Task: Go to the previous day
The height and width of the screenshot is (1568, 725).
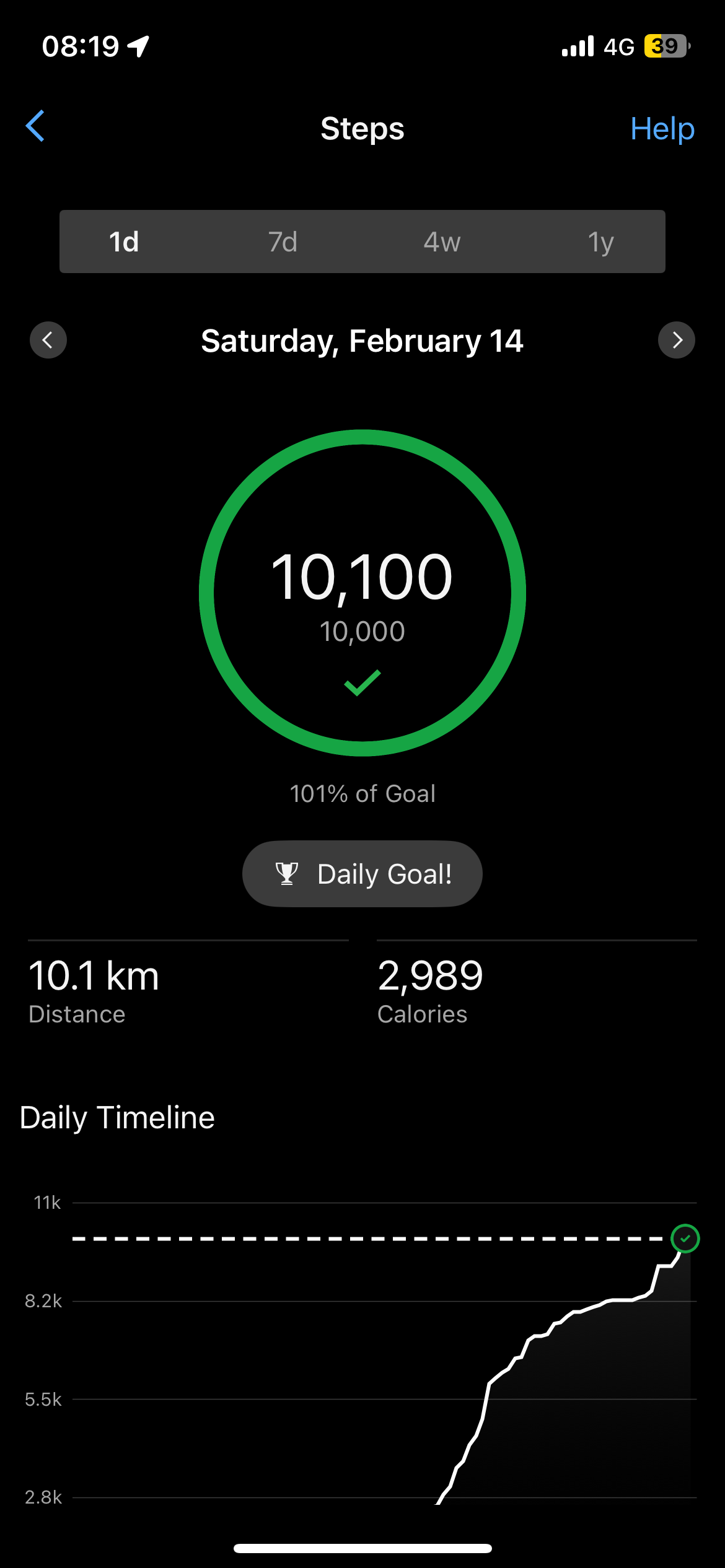Action: click(x=48, y=340)
